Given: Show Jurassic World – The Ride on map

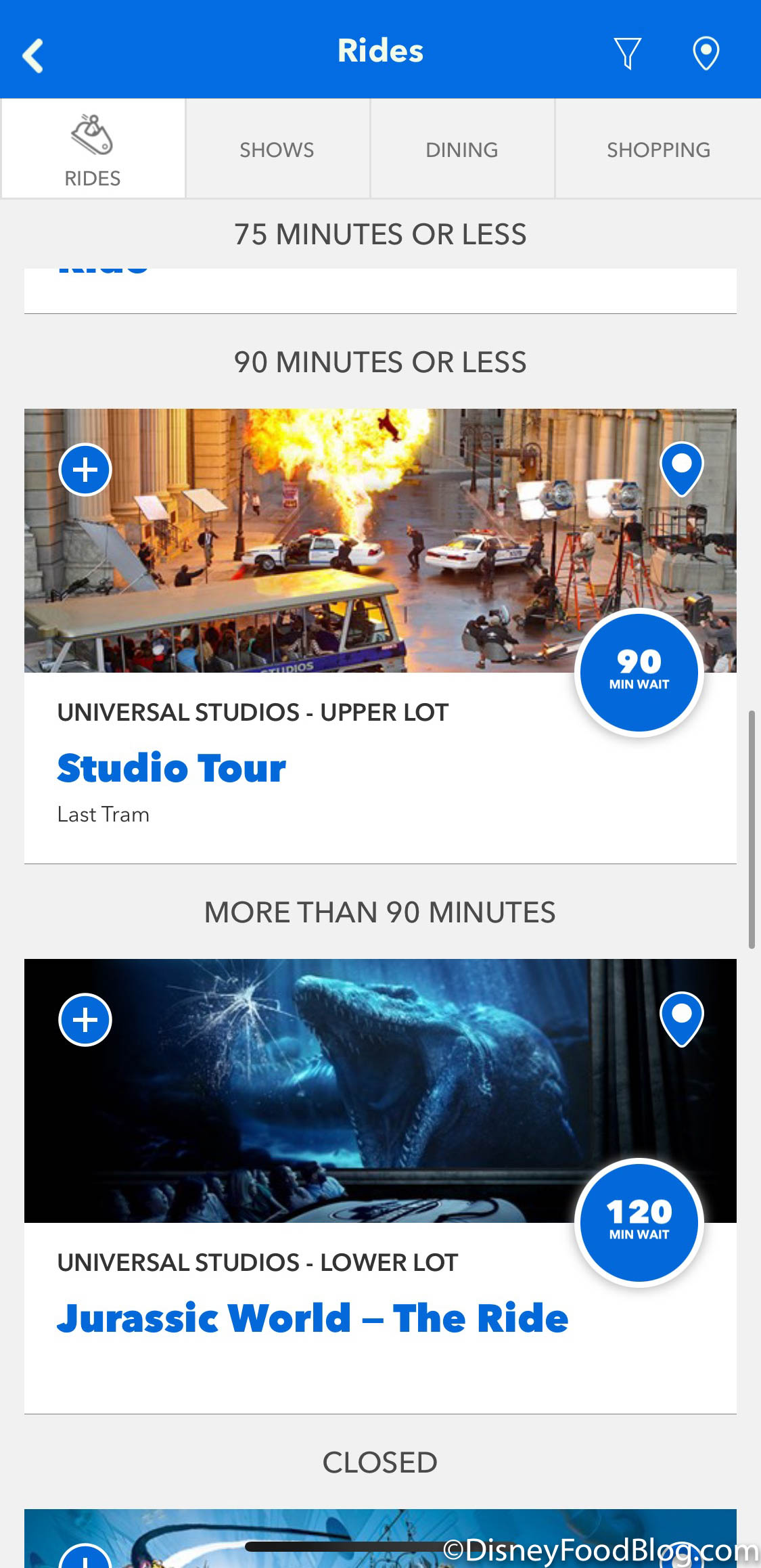Looking at the screenshot, I should 681,1018.
